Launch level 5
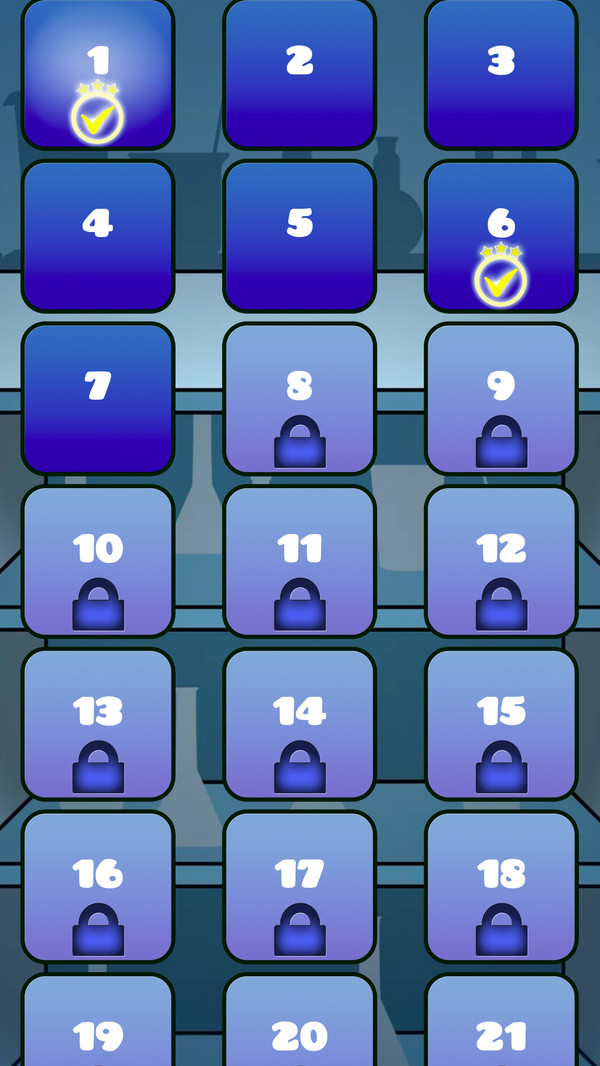This screenshot has height=1066, width=600. (x=299, y=236)
